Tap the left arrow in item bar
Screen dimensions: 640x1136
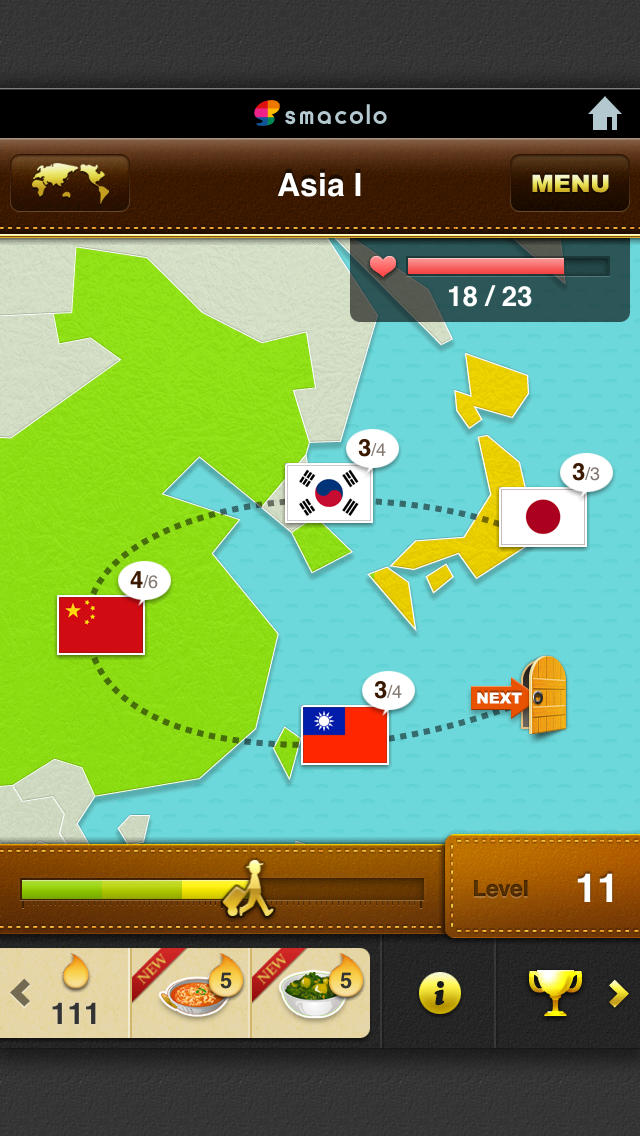pyautogui.click(x=20, y=993)
